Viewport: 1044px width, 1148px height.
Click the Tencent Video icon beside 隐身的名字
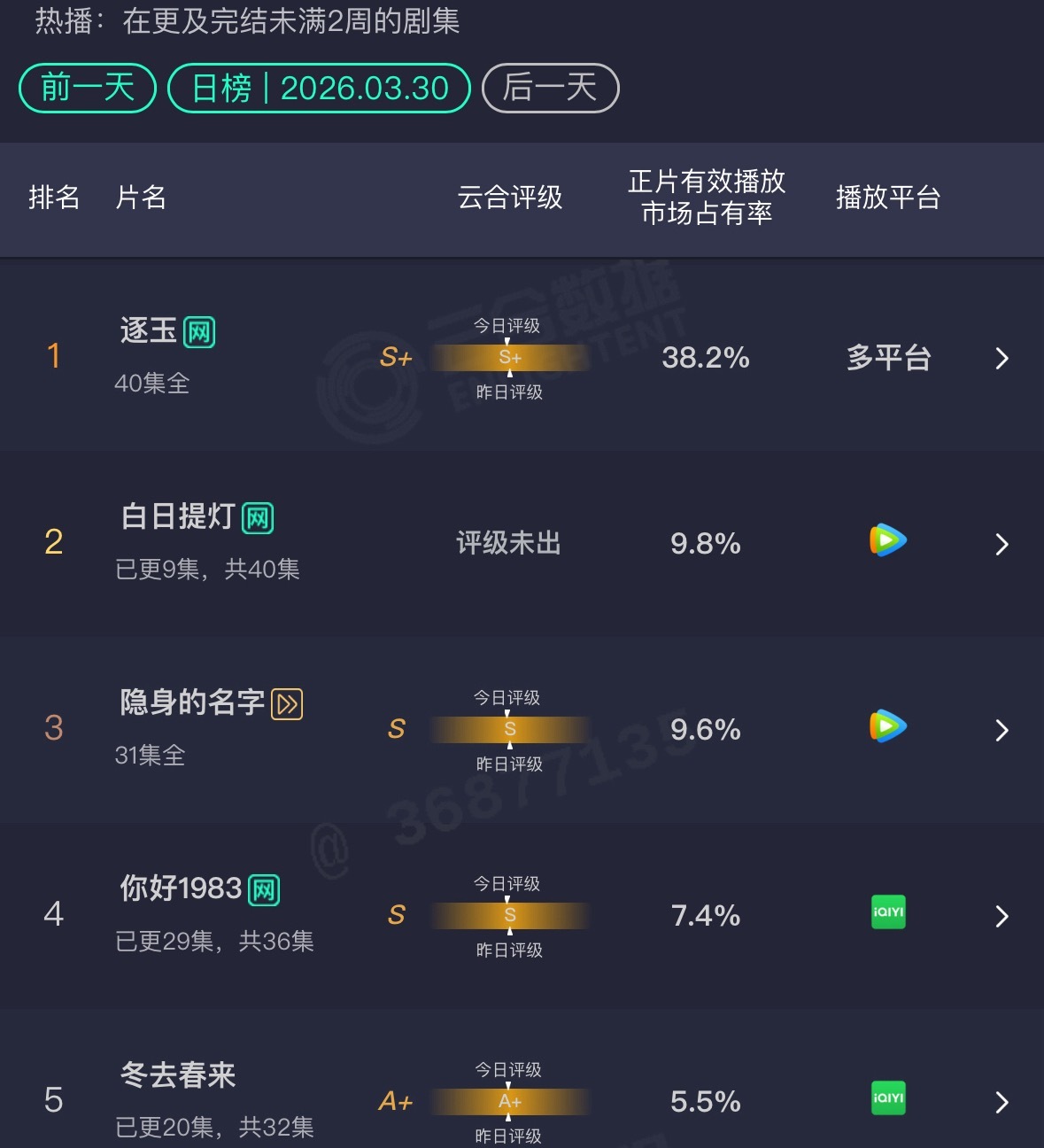click(x=887, y=727)
